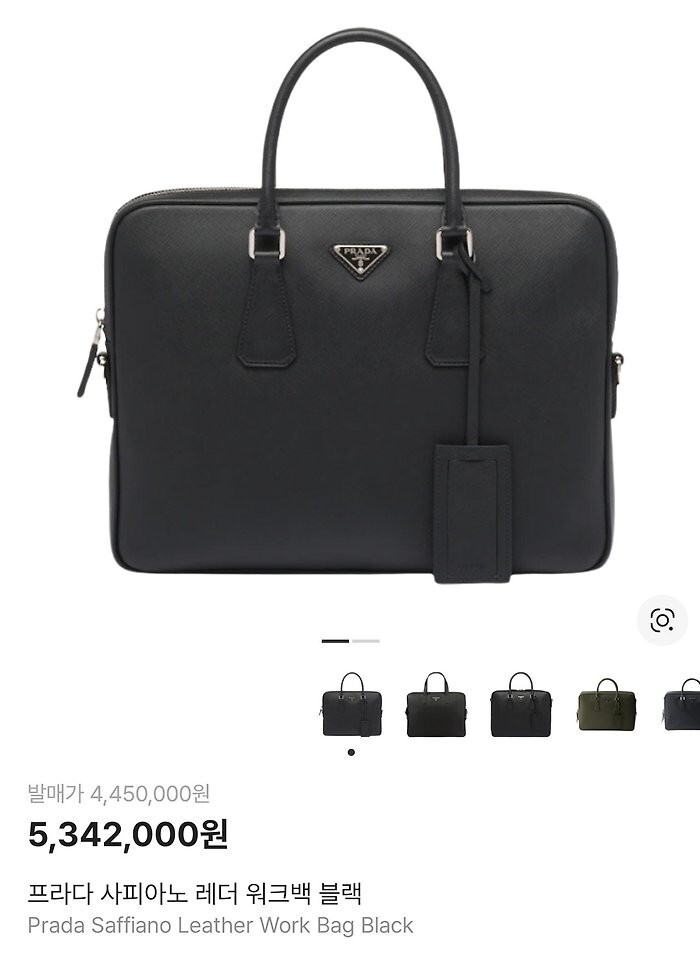
Task: Select the first black bag thumbnail
Action: tap(352, 705)
